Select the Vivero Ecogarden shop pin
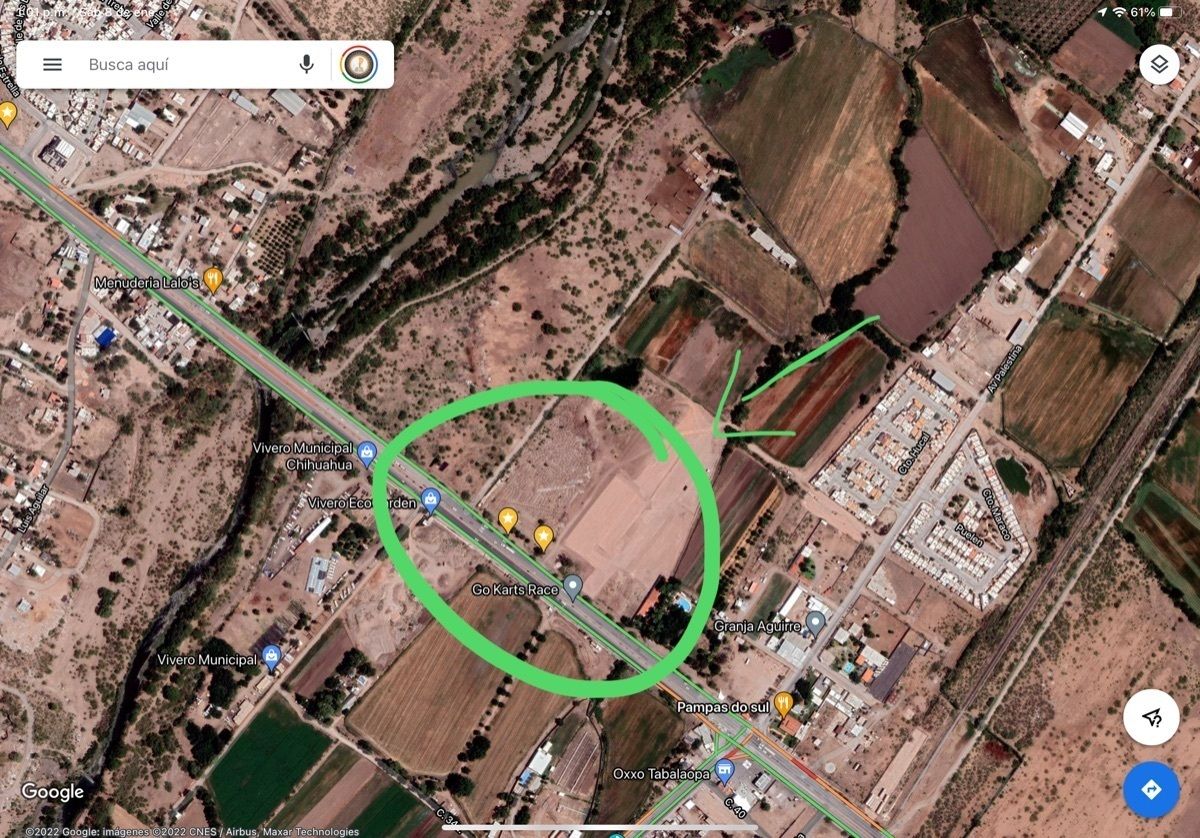 coord(431,497)
